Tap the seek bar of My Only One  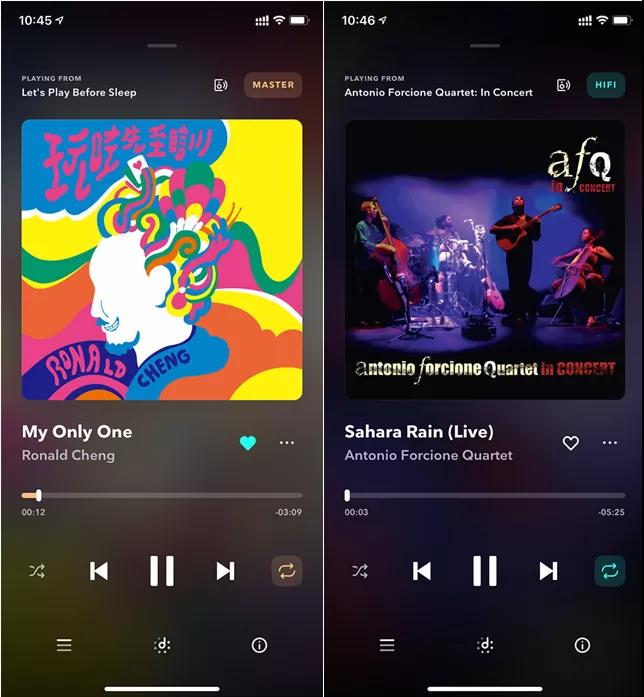point(162,495)
